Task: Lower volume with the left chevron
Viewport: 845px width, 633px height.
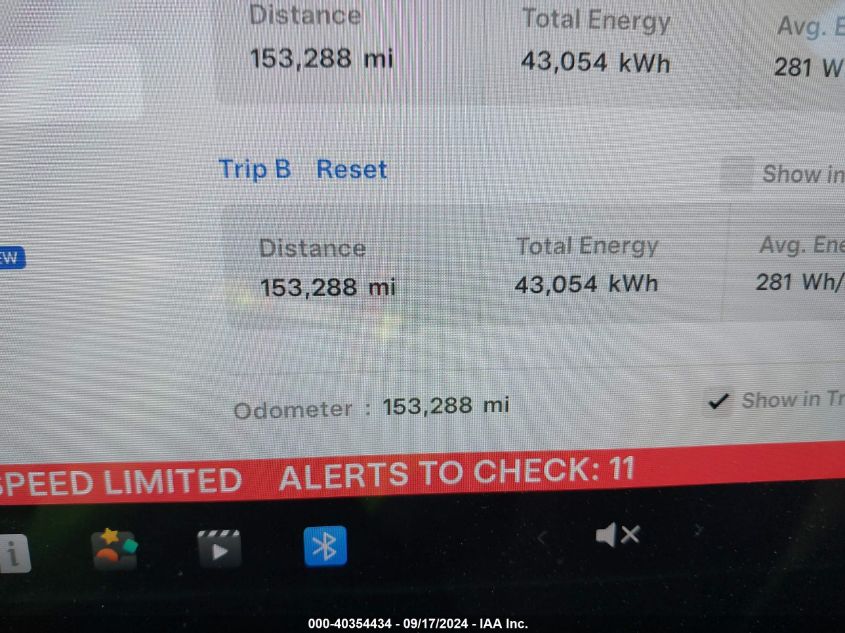Action: pos(542,538)
